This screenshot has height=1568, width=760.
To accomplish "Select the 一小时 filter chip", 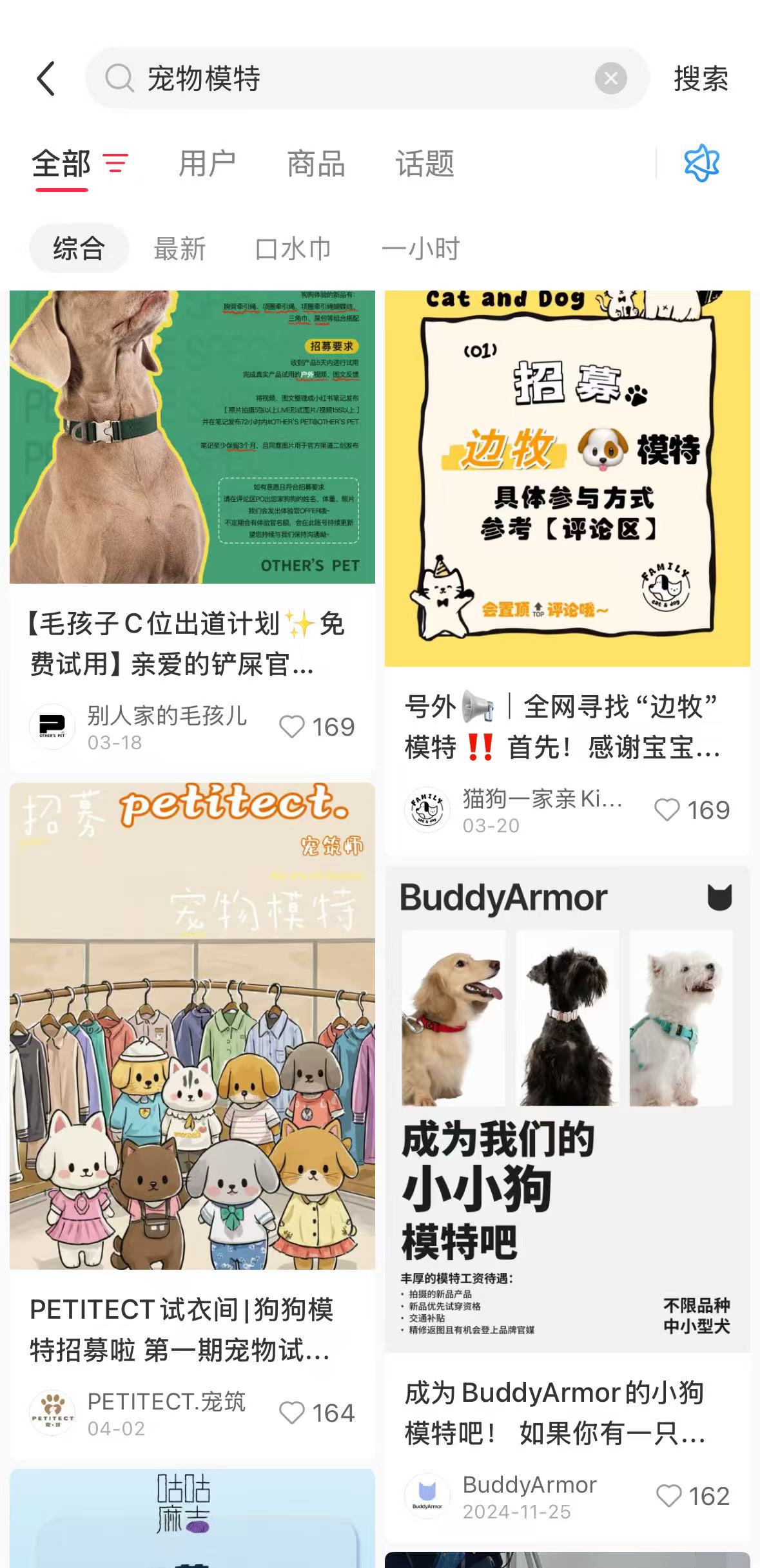I will tap(420, 249).
